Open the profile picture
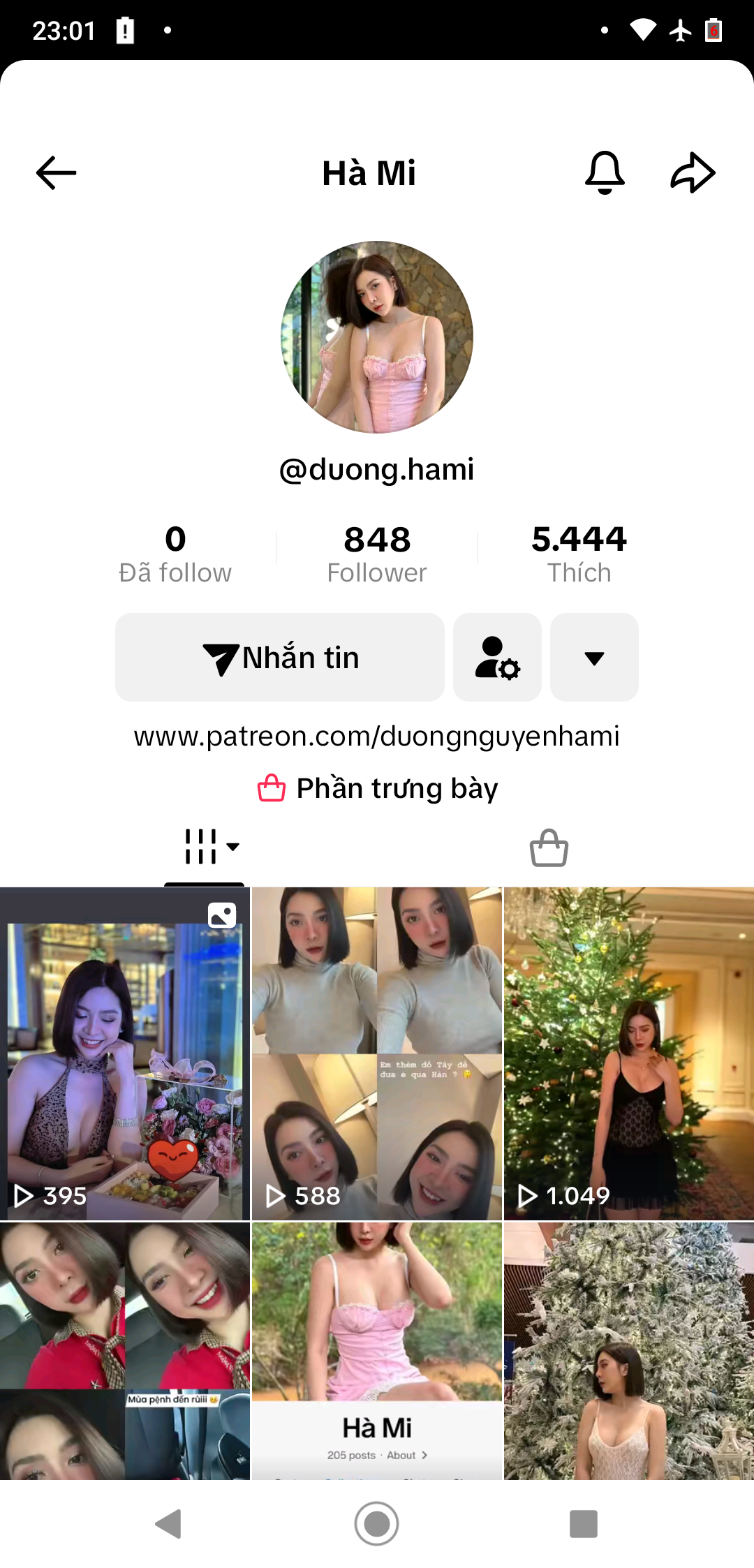The height and width of the screenshot is (1568, 754). tap(377, 337)
